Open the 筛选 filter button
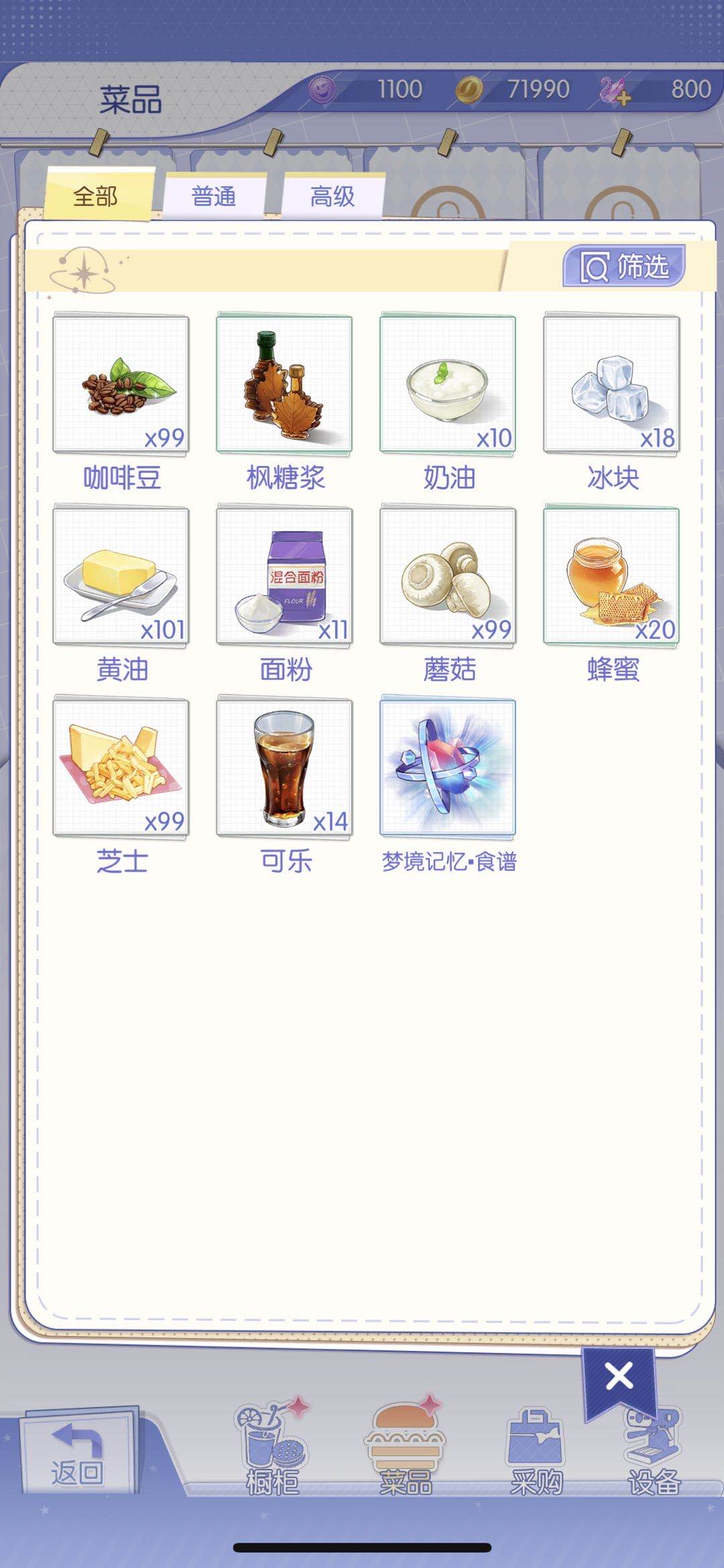The width and height of the screenshot is (724, 1568). (624, 266)
